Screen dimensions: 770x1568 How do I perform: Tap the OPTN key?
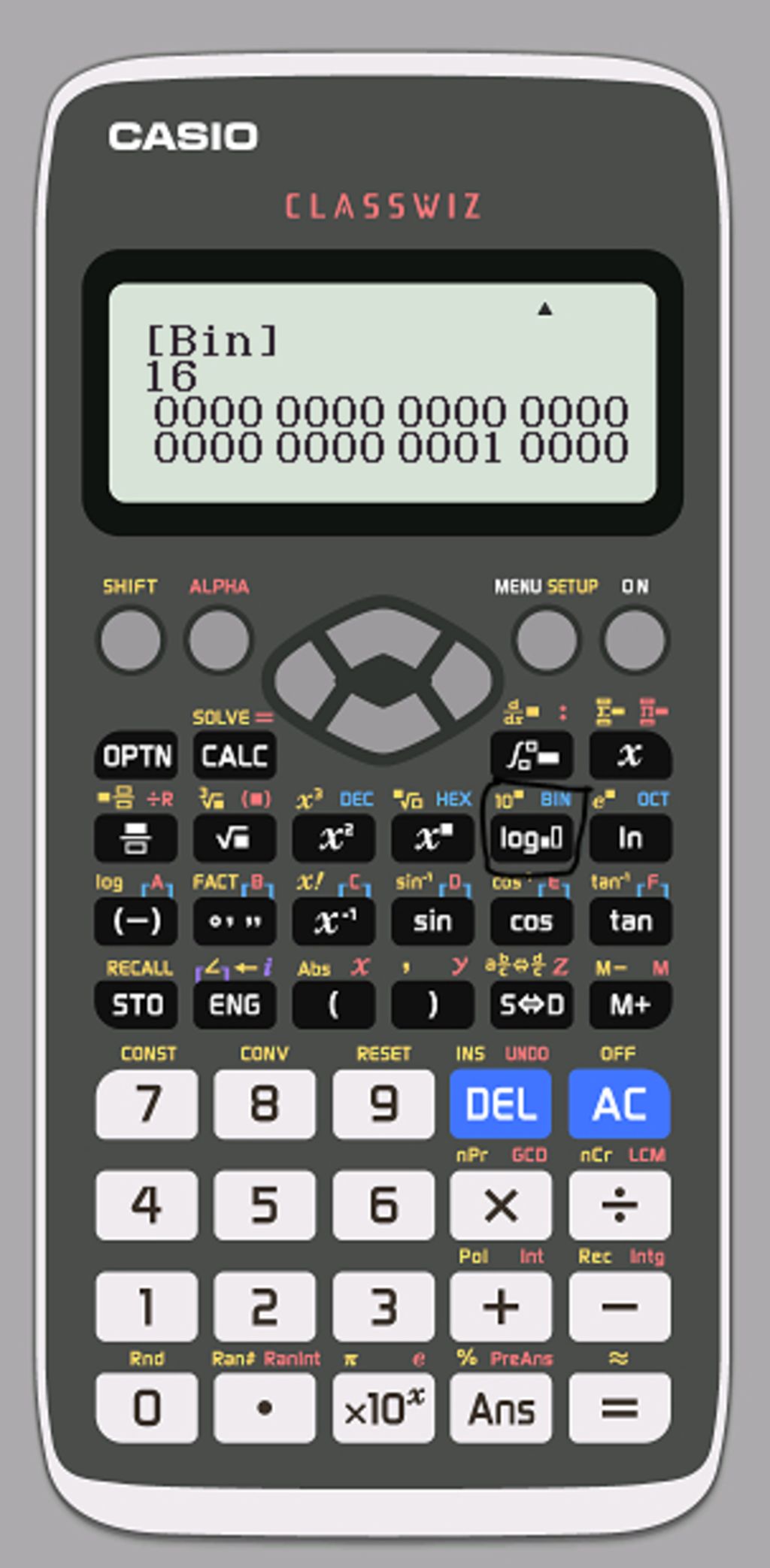(x=136, y=756)
